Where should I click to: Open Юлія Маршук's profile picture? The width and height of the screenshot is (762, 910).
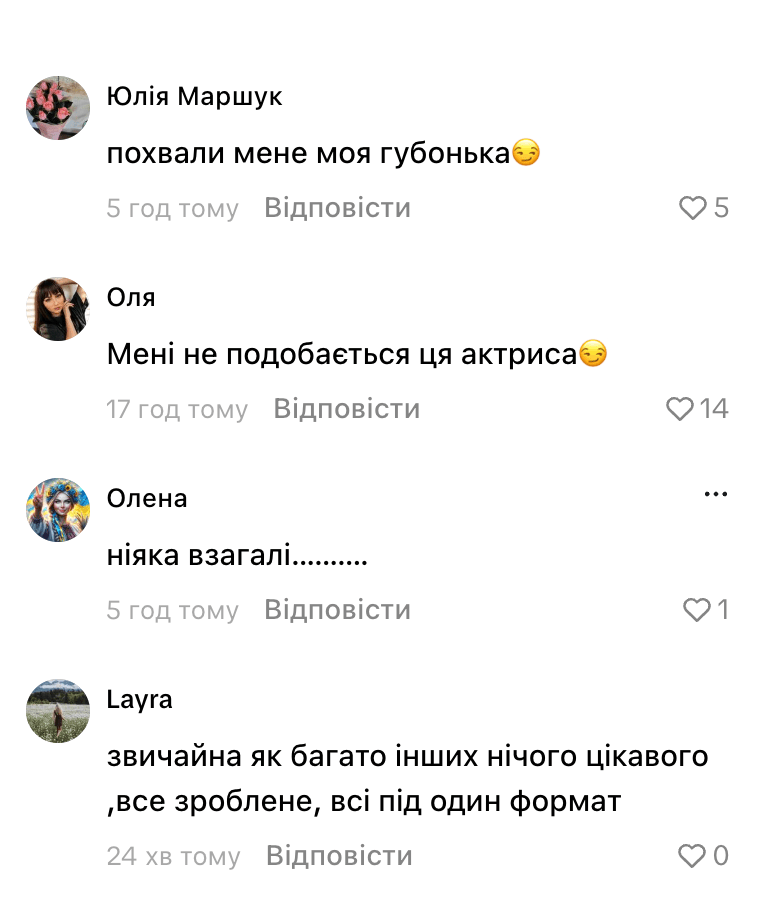(x=58, y=107)
